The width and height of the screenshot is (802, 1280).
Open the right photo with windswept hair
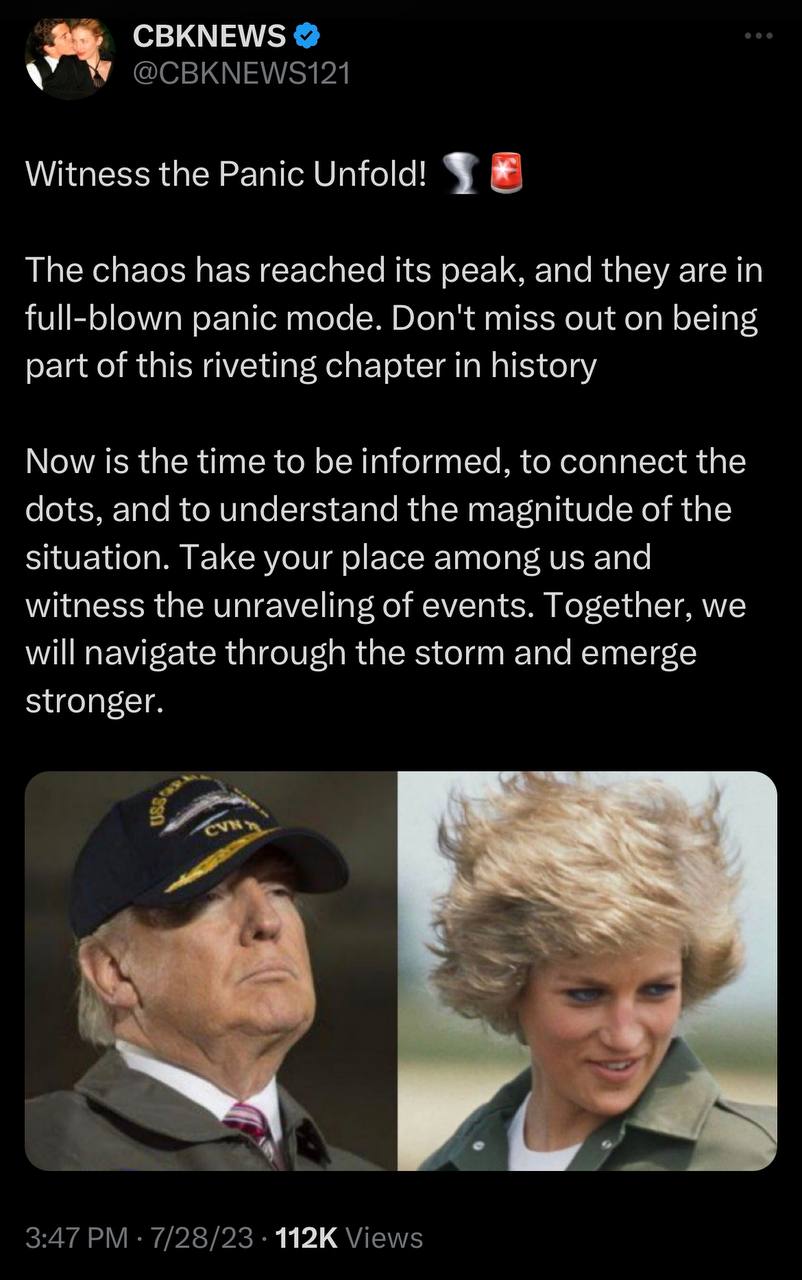pyautogui.click(x=587, y=970)
